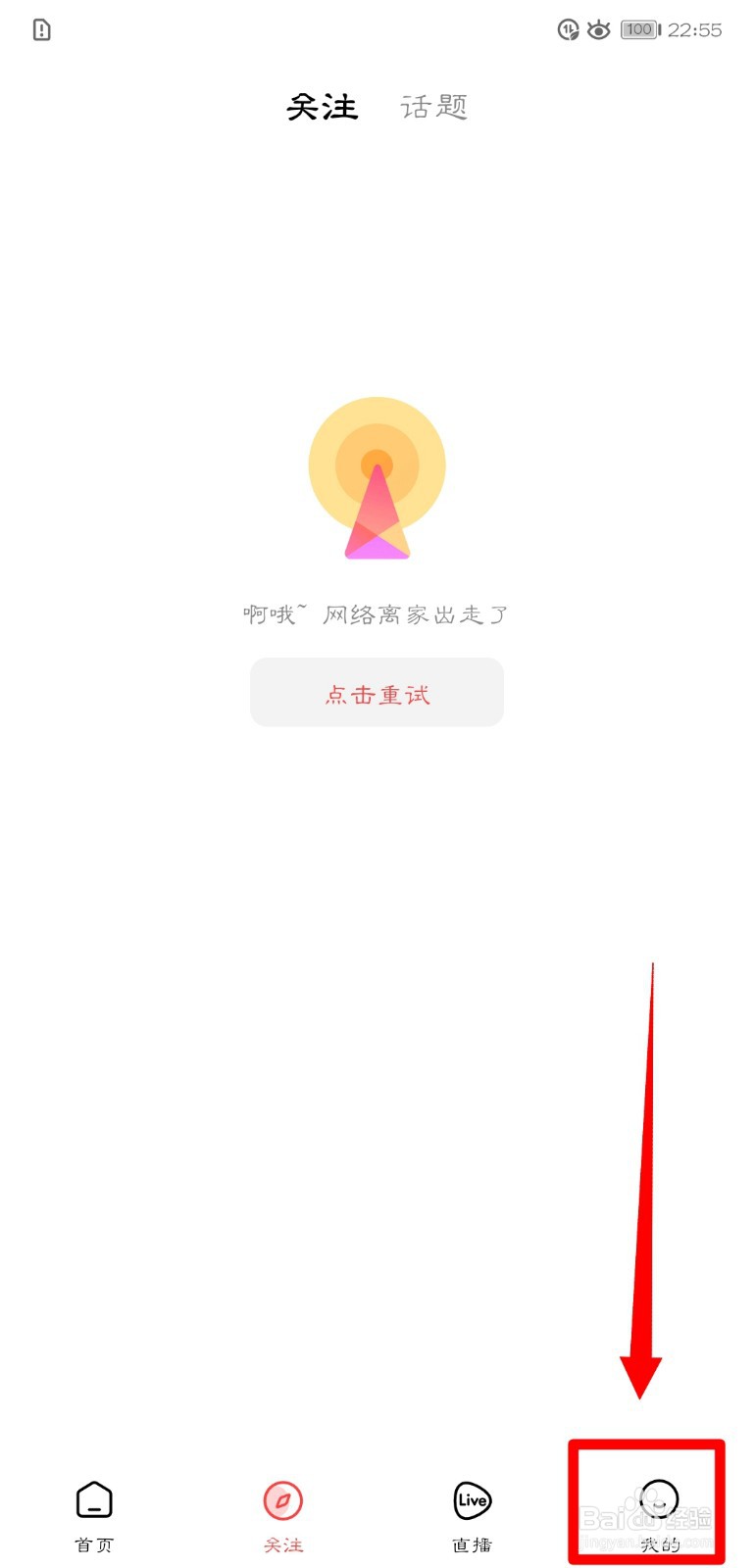755x1568 pixels.
Task: Select the 关注 compass icon in bottom navigation
Action: click(282, 1499)
